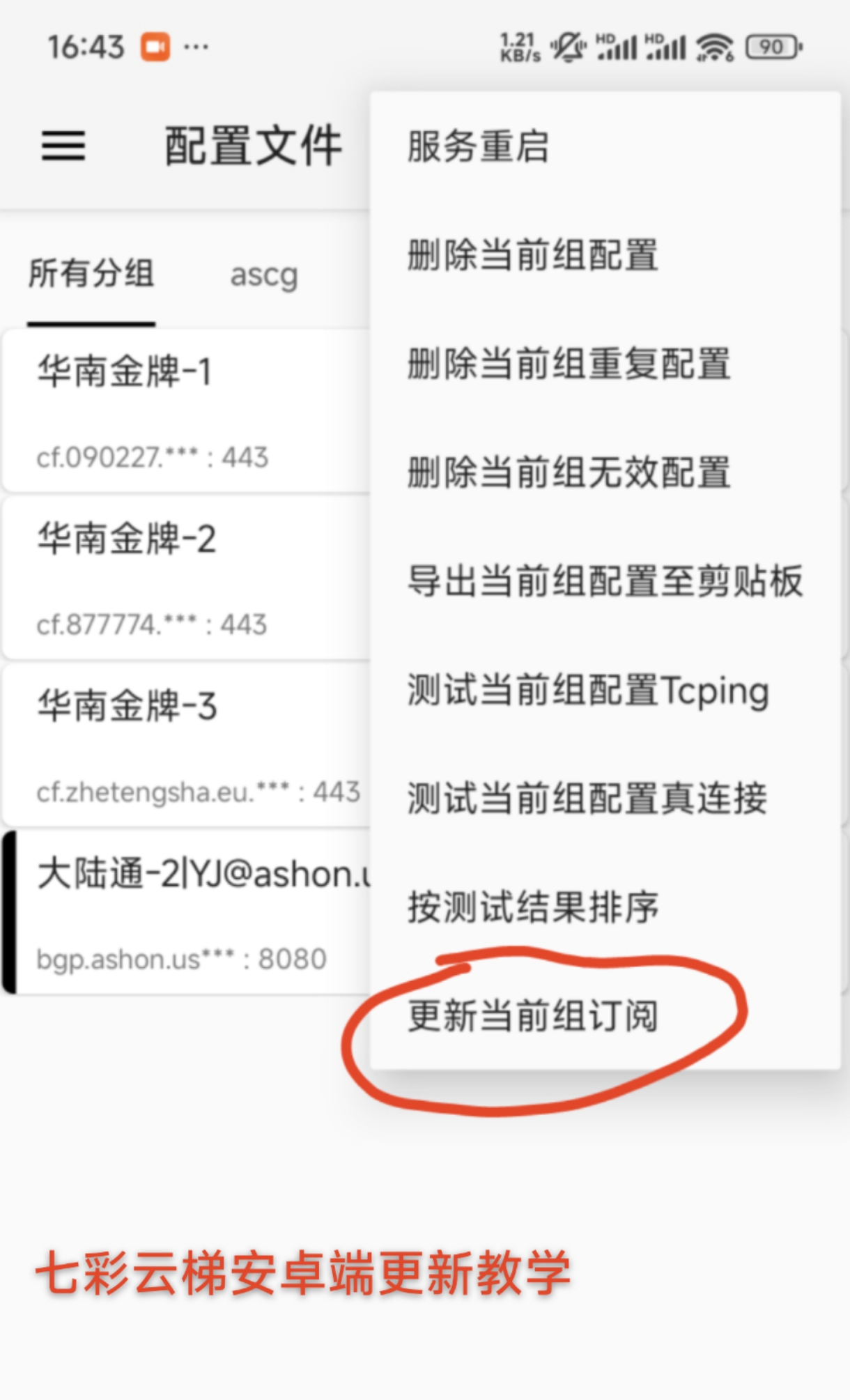850x1400 pixels.
Task: Tap 导出当前组配置至剪贴板
Action: 605,581
